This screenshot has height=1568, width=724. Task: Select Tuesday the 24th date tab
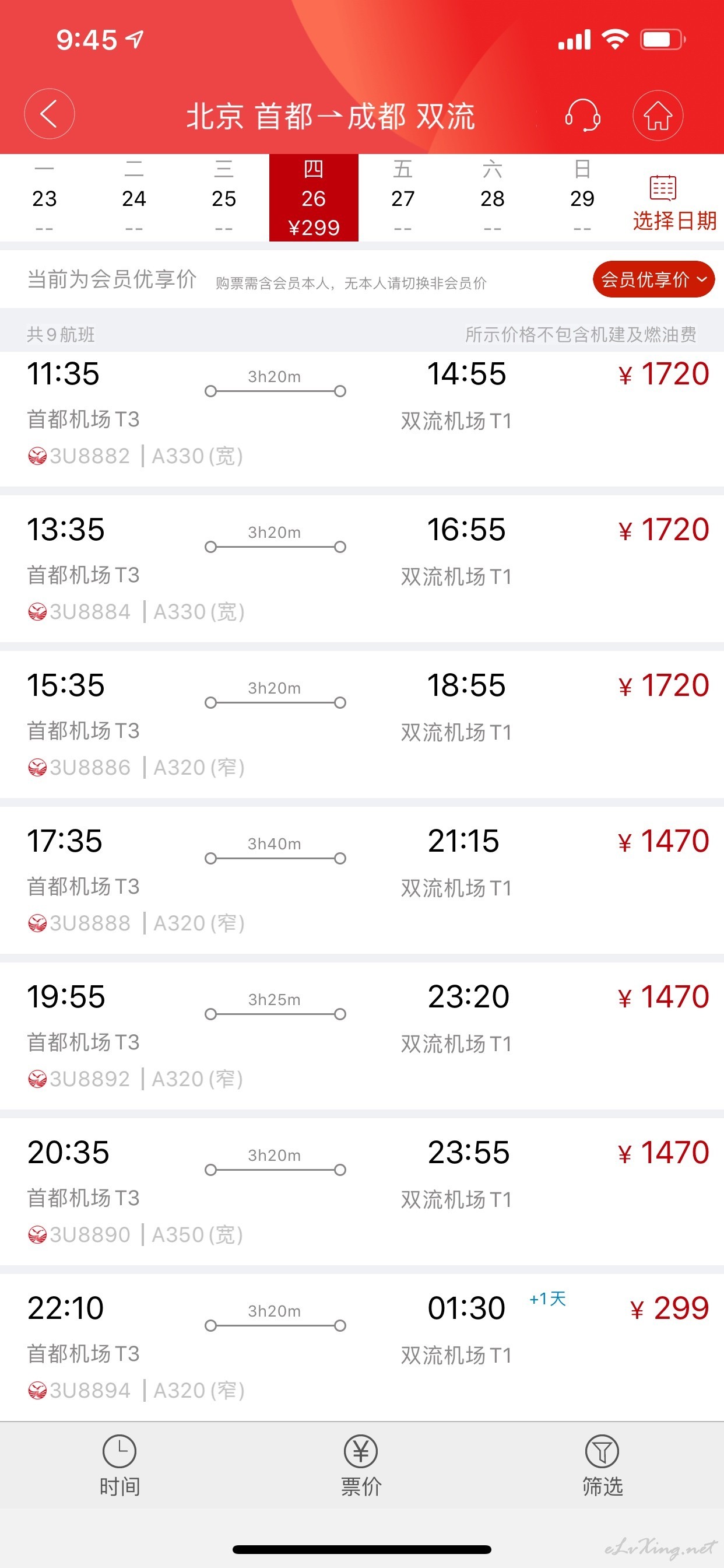point(134,198)
